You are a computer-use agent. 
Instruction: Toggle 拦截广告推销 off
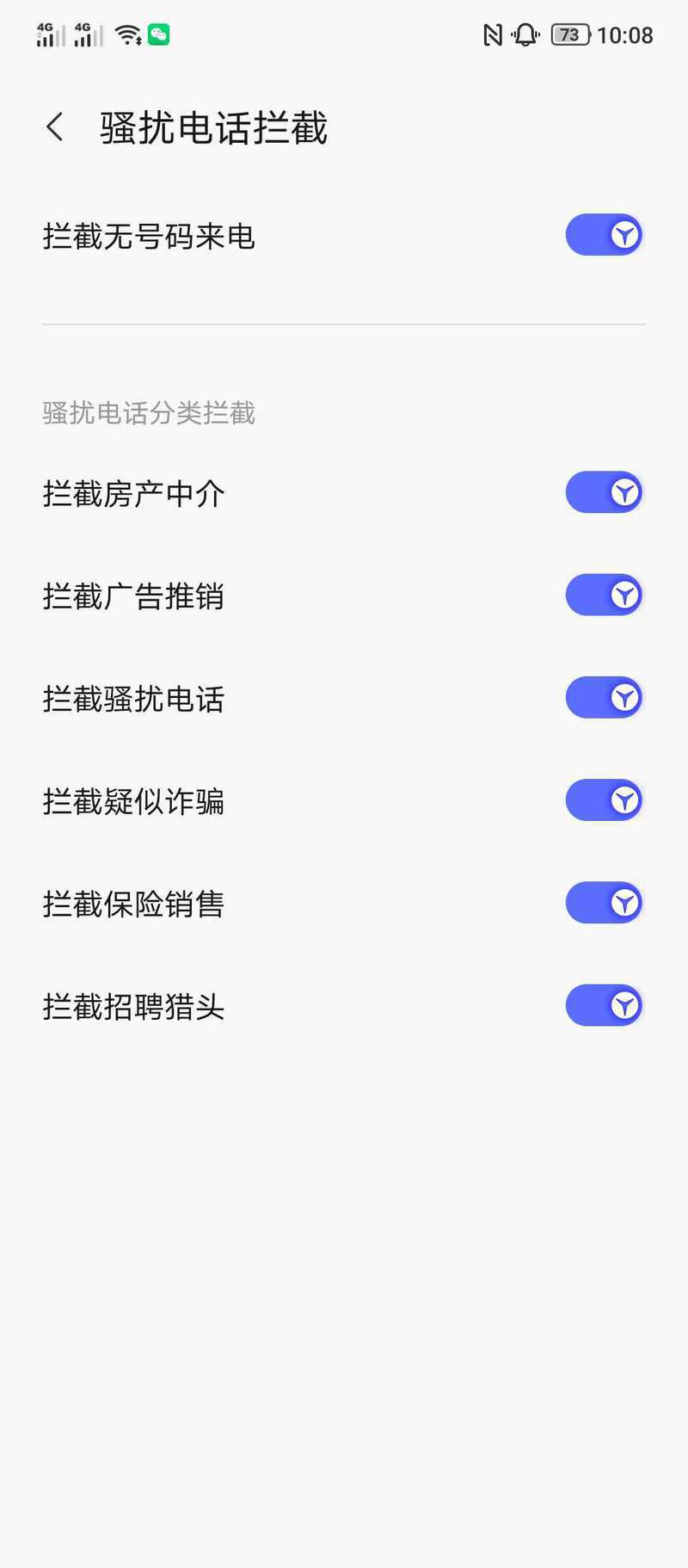(604, 595)
